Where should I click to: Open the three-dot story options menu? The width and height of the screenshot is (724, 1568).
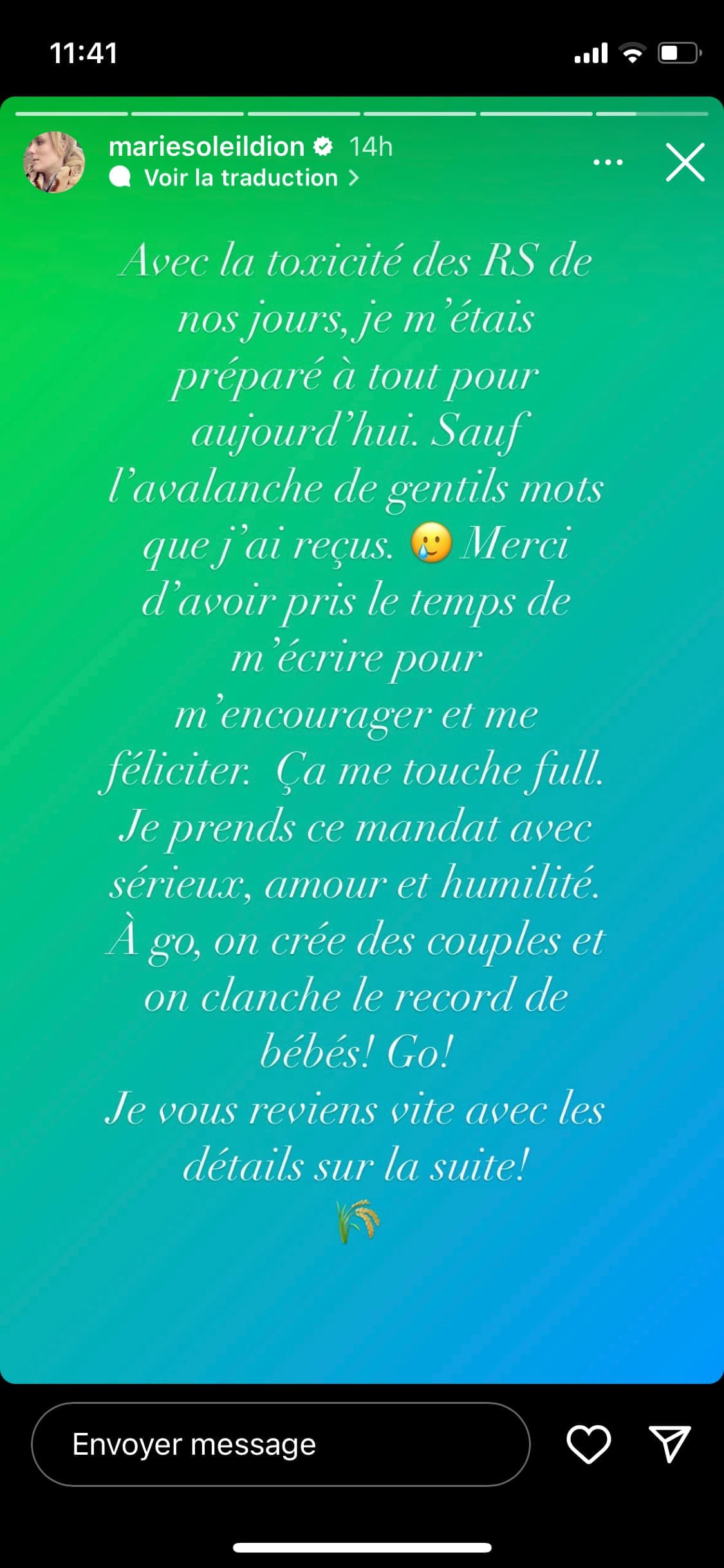coord(608,162)
